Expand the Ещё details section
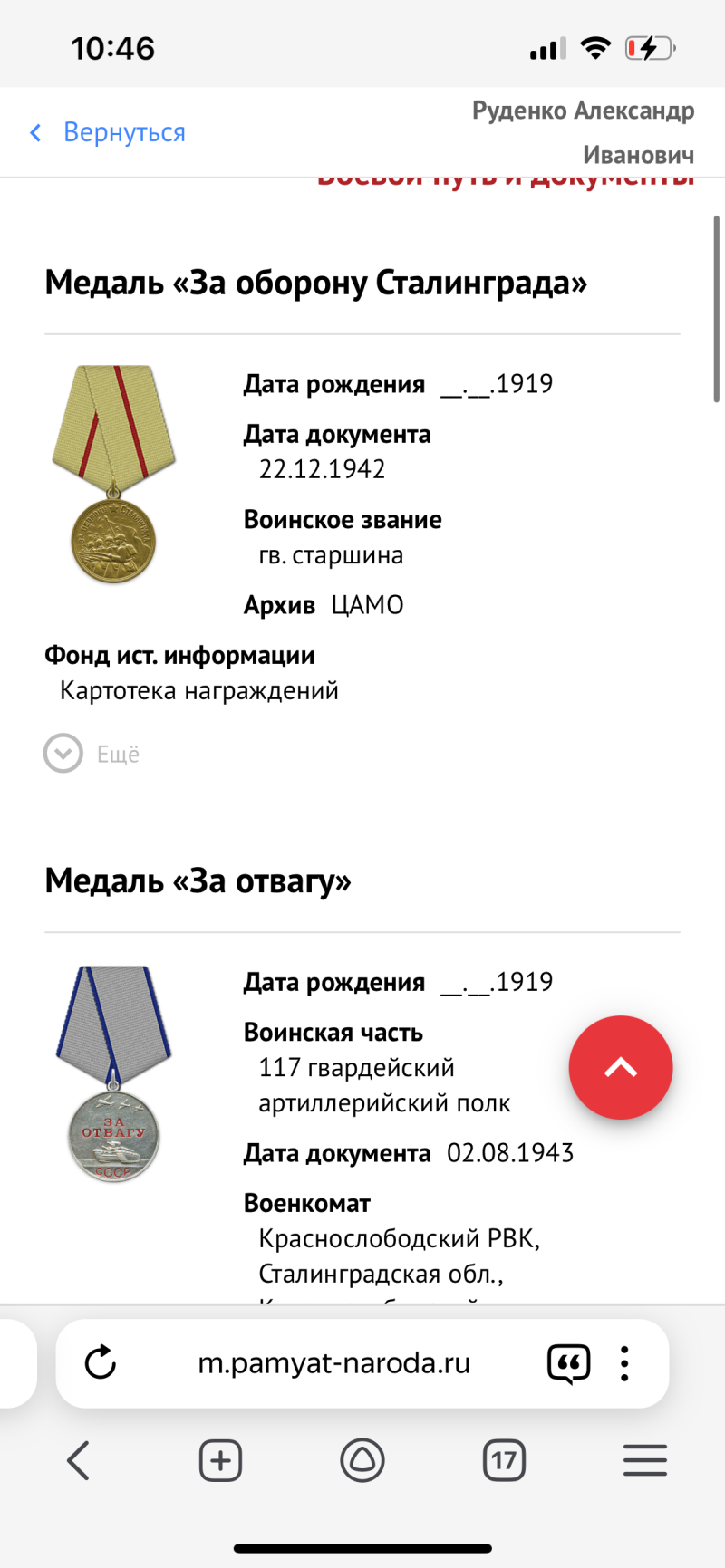 92,754
